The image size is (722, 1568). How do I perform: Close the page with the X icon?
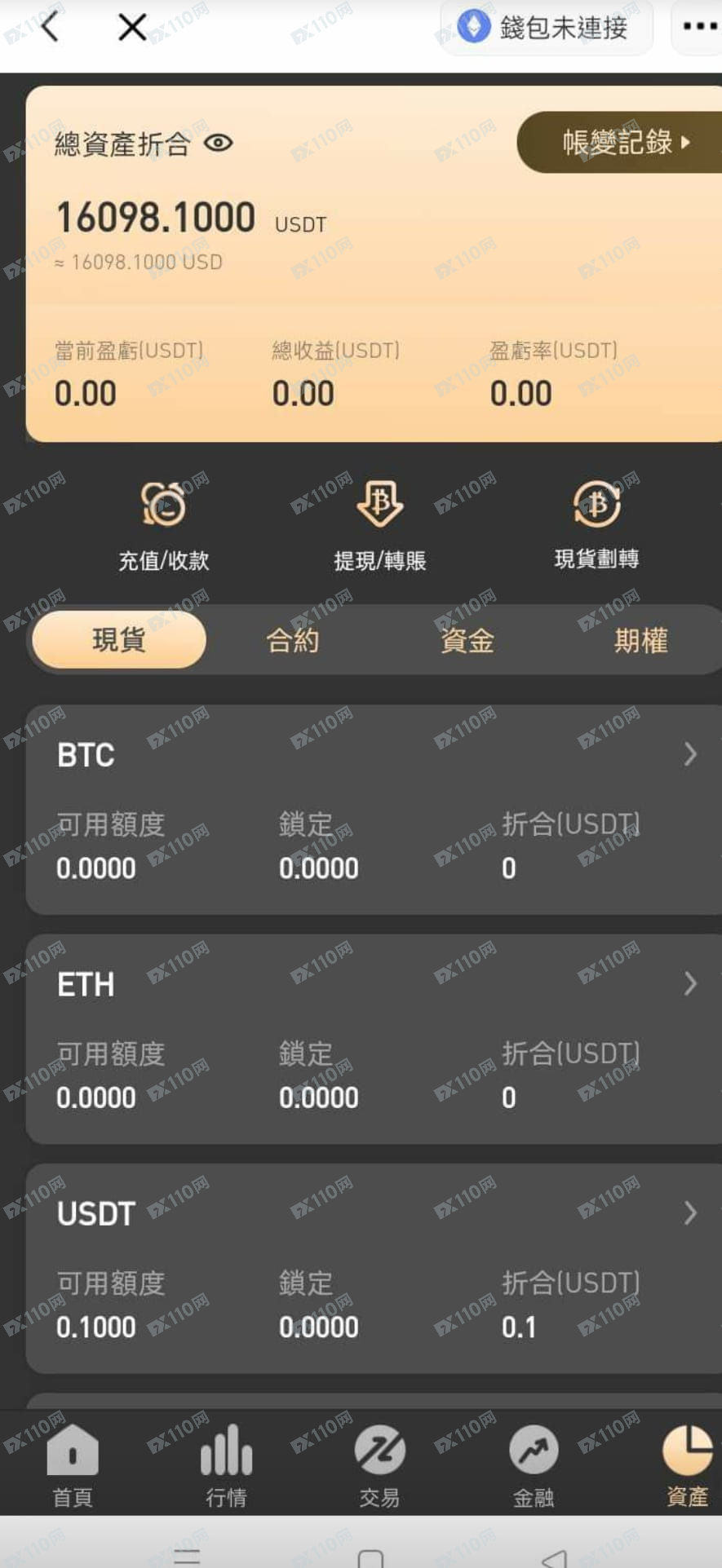point(131,27)
